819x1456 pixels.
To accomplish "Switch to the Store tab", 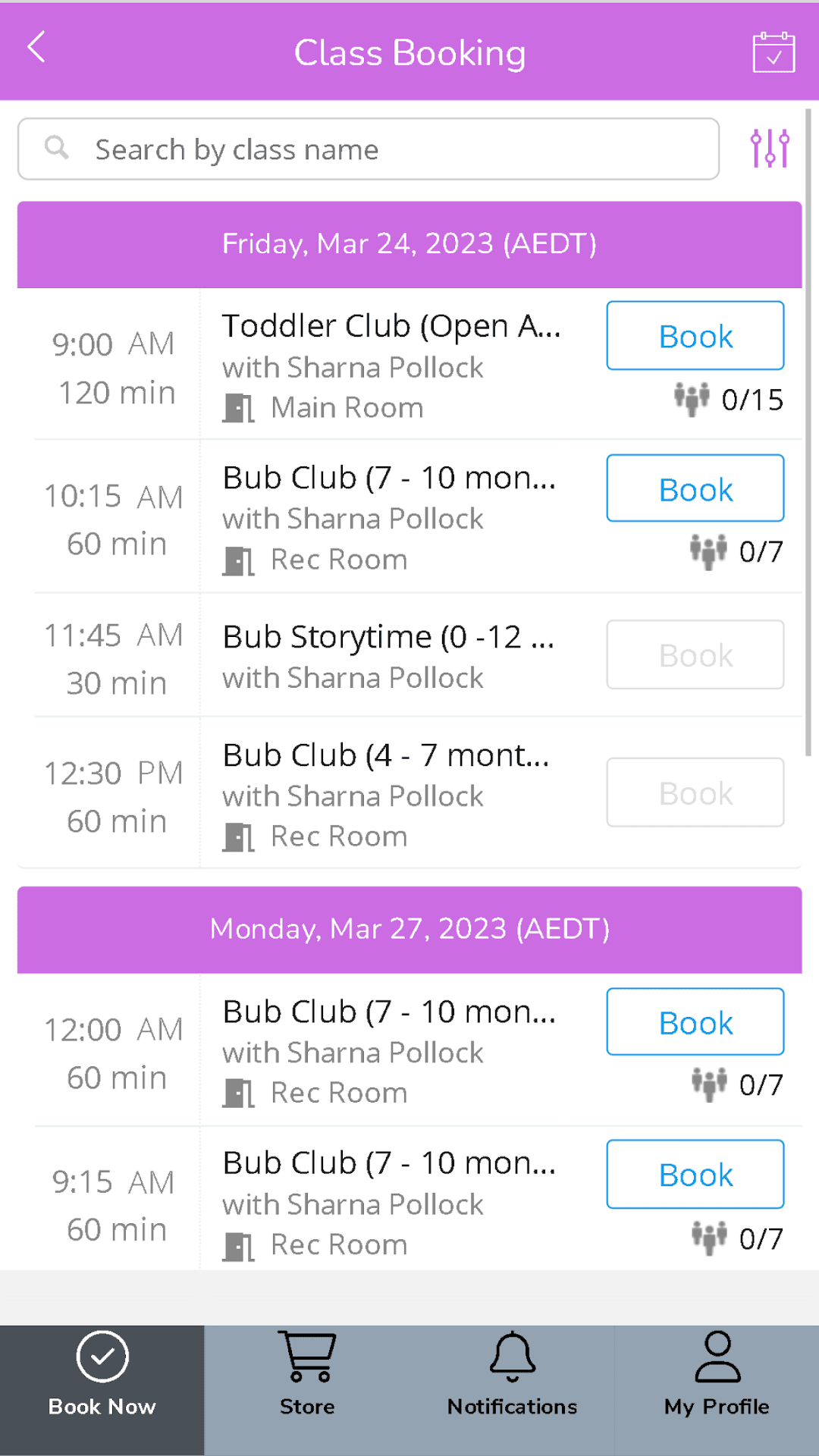I will pyautogui.click(x=307, y=1390).
